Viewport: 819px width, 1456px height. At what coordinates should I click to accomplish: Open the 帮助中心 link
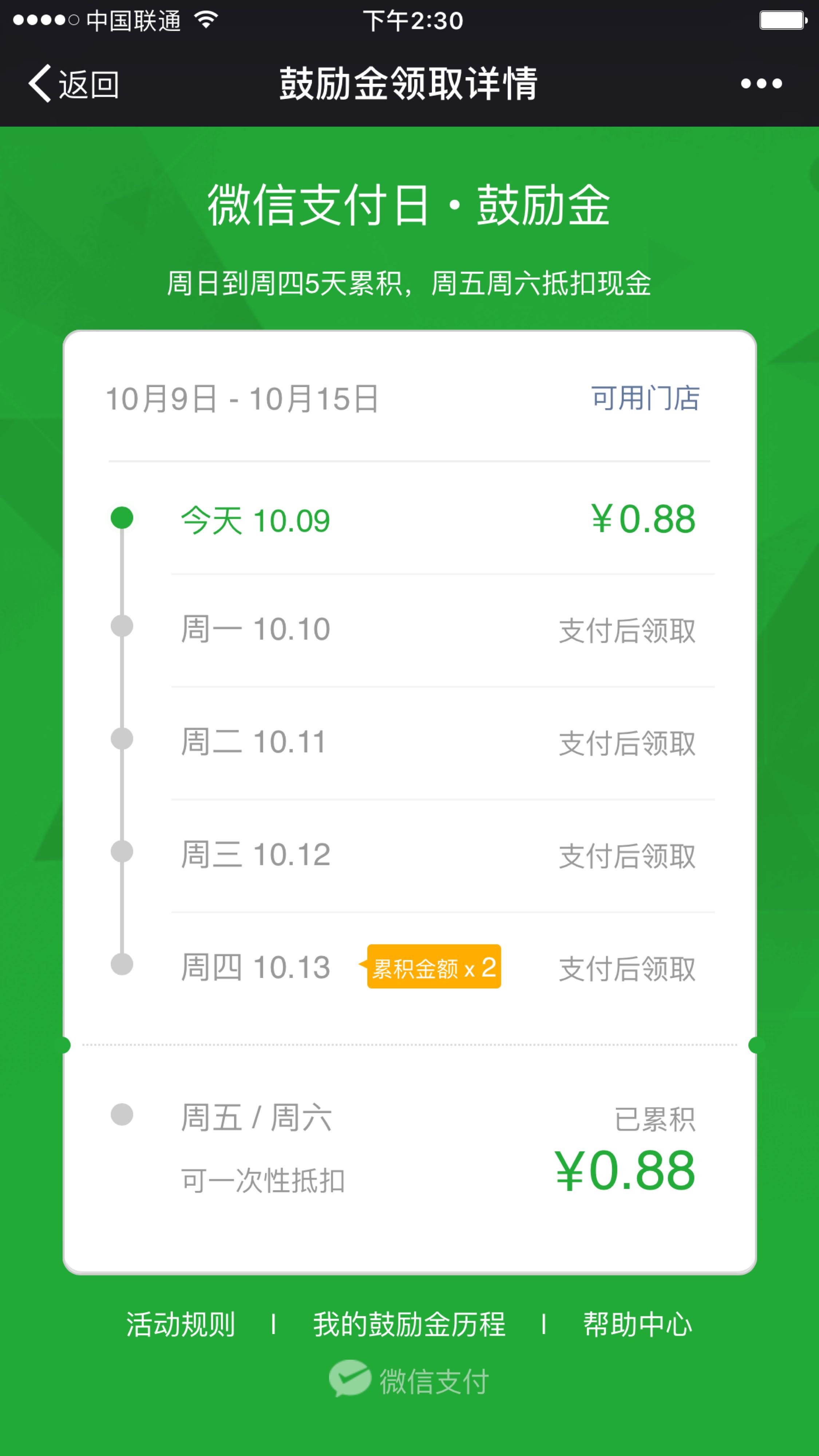click(x=638, y=1324)
